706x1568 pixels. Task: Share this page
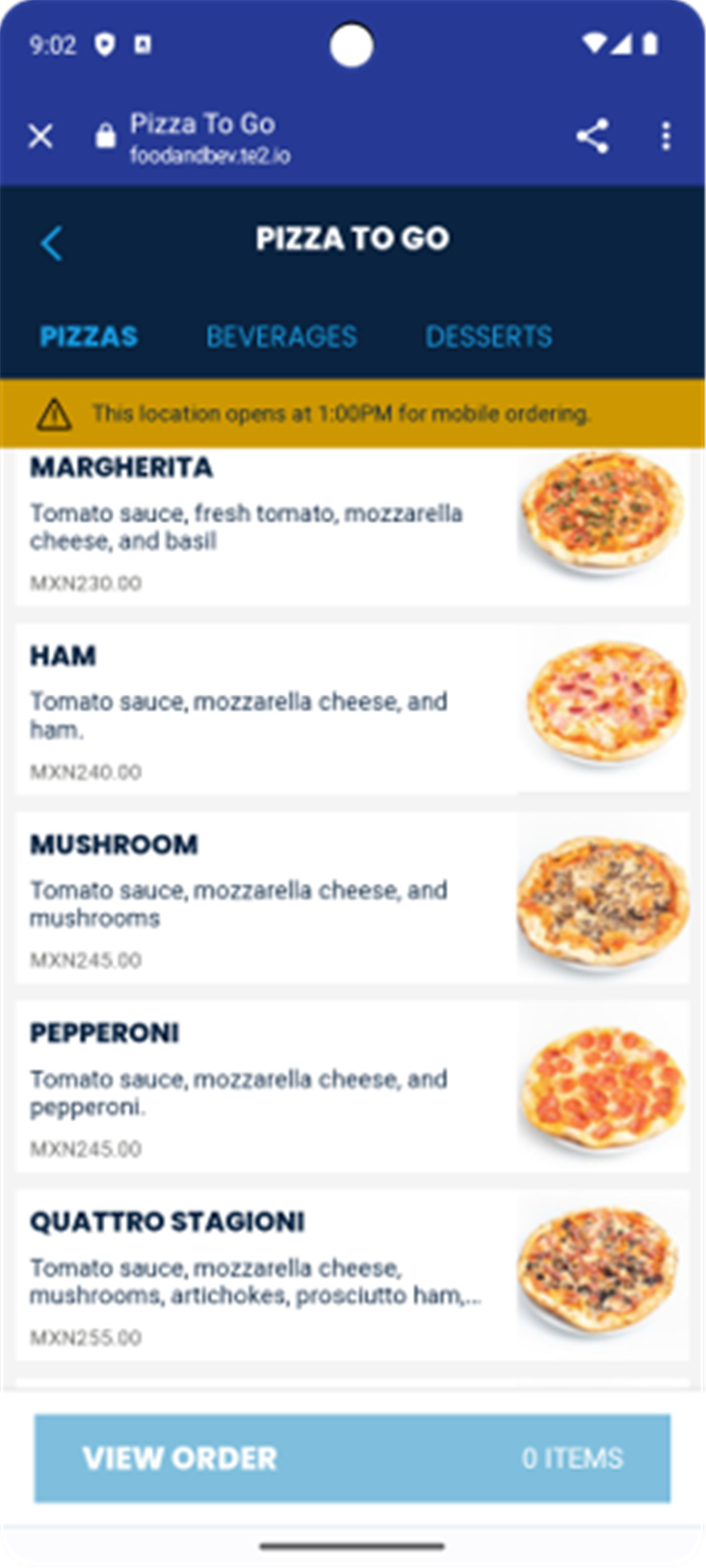point(592,136)
